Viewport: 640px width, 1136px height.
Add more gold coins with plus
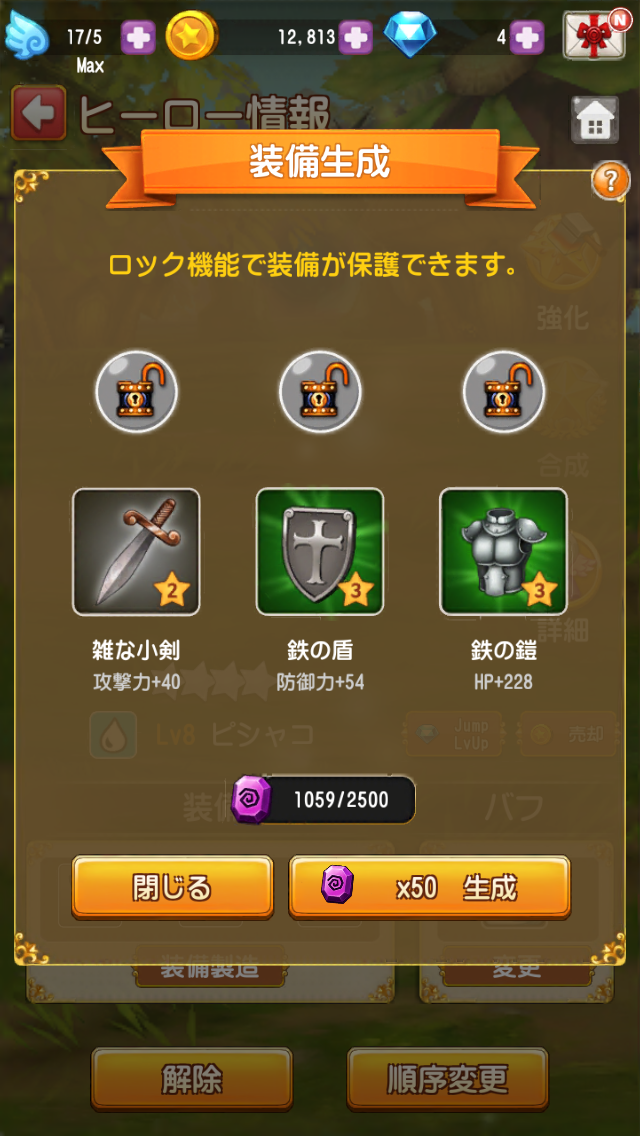coord(355,38)
